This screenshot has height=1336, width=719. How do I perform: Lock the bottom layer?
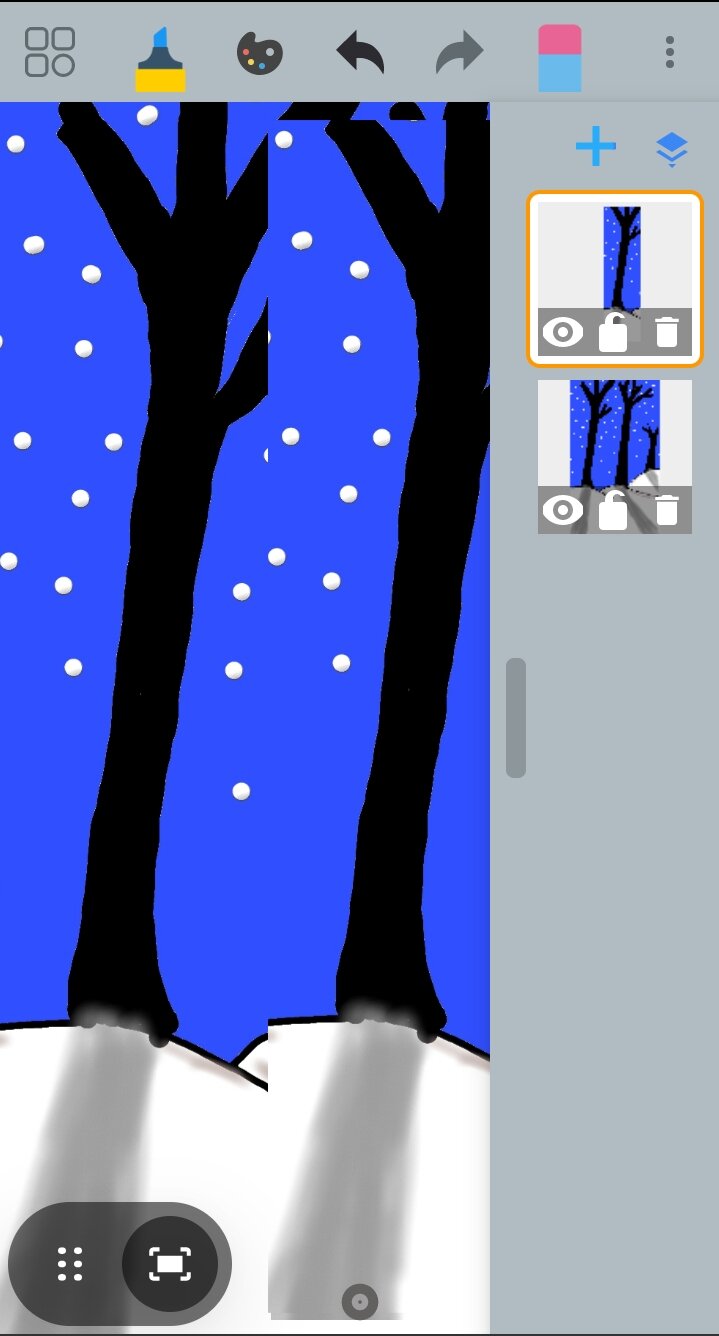(613, 510)
